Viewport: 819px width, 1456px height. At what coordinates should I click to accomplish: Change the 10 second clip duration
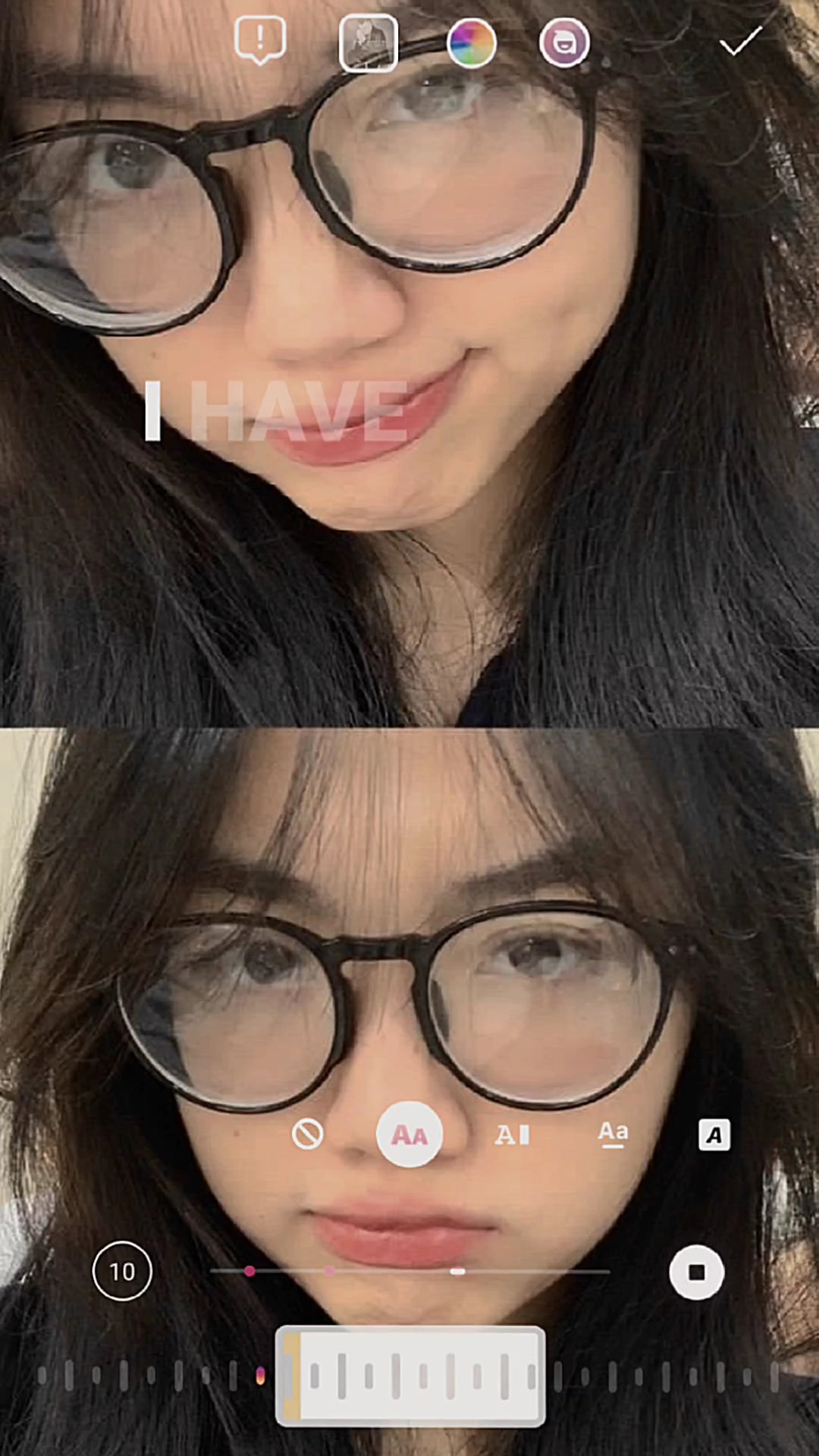click(x=122, y=1271)
